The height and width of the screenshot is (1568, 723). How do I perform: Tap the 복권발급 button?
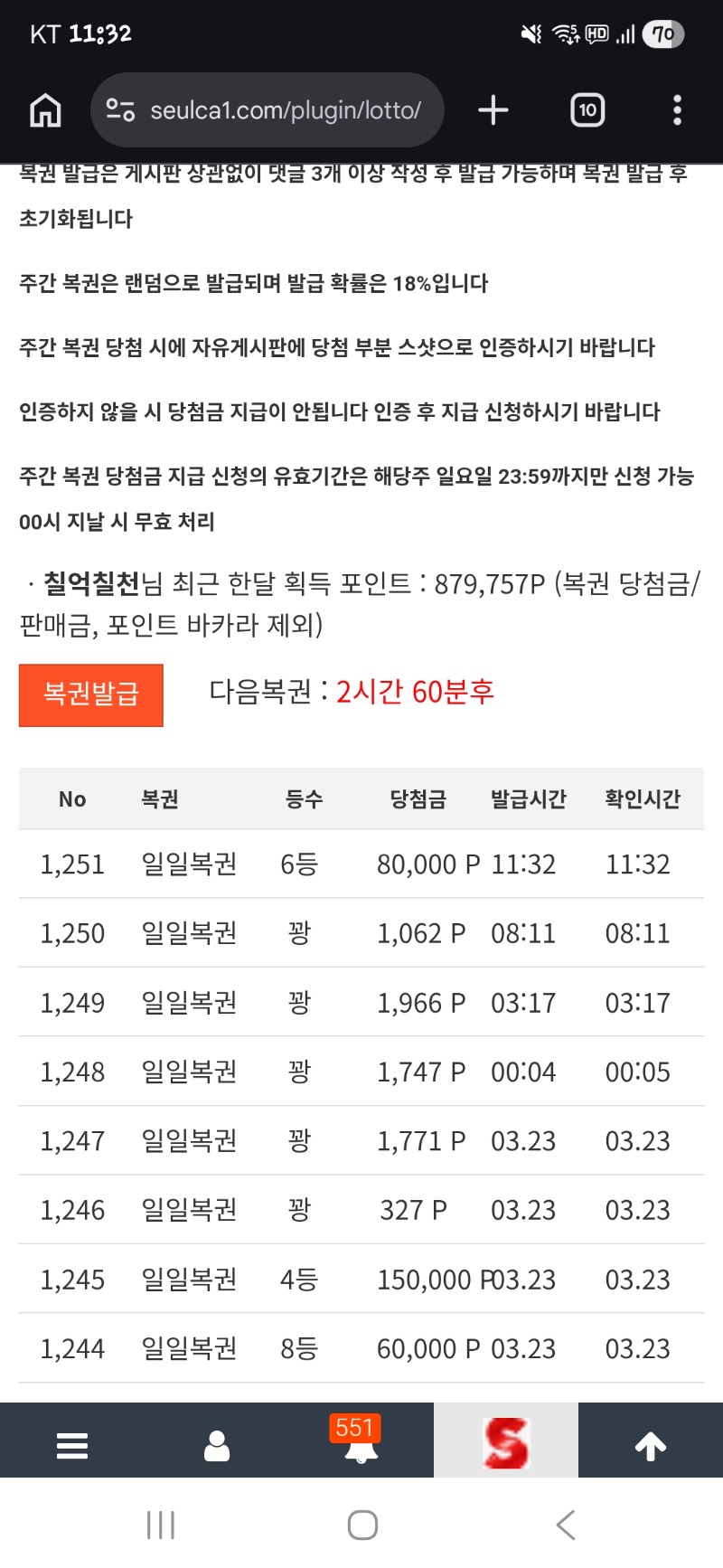pos(91,694)
